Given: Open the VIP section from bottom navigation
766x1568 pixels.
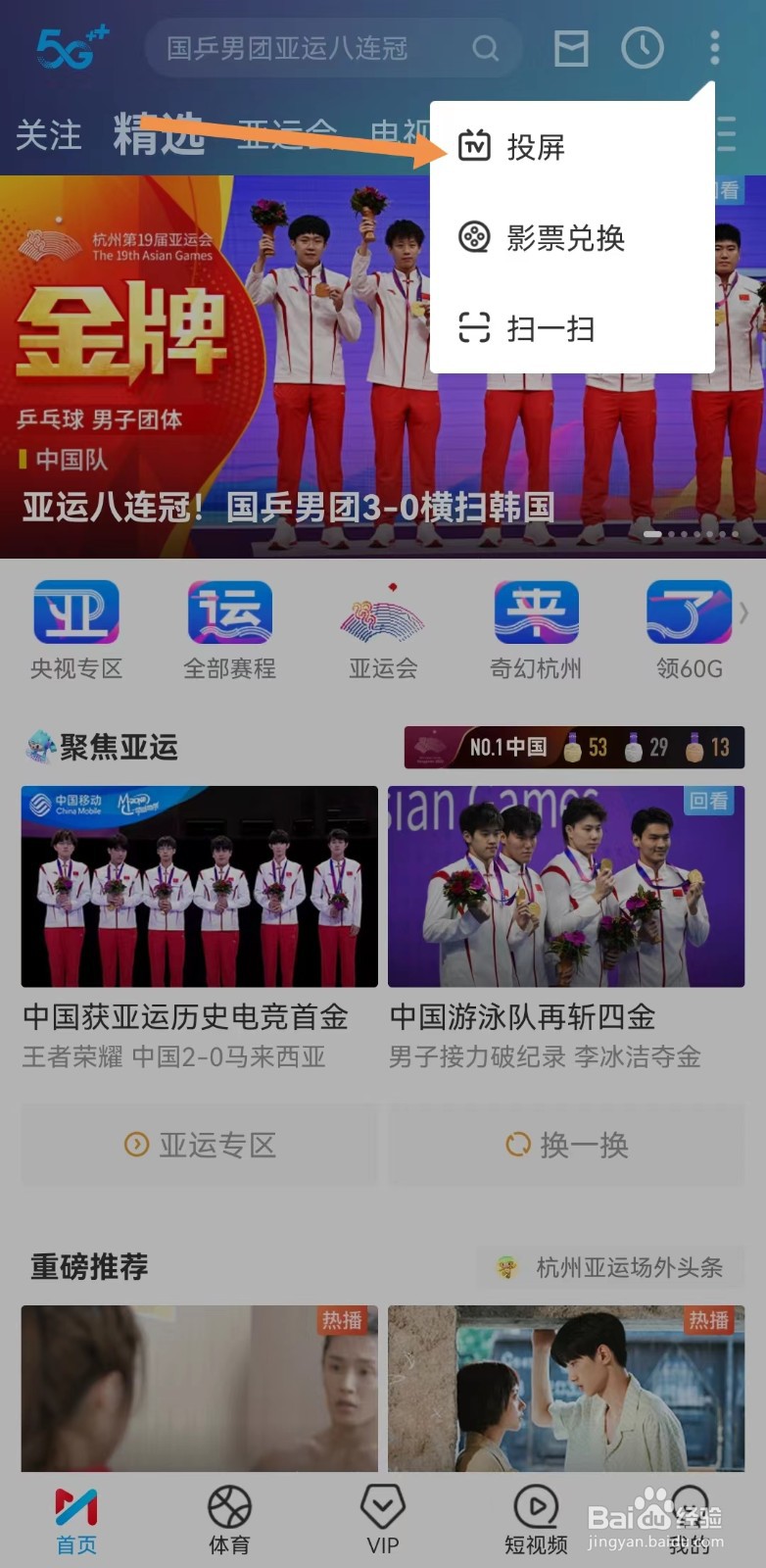Looking at the screenshot, I should point(382,1514).
